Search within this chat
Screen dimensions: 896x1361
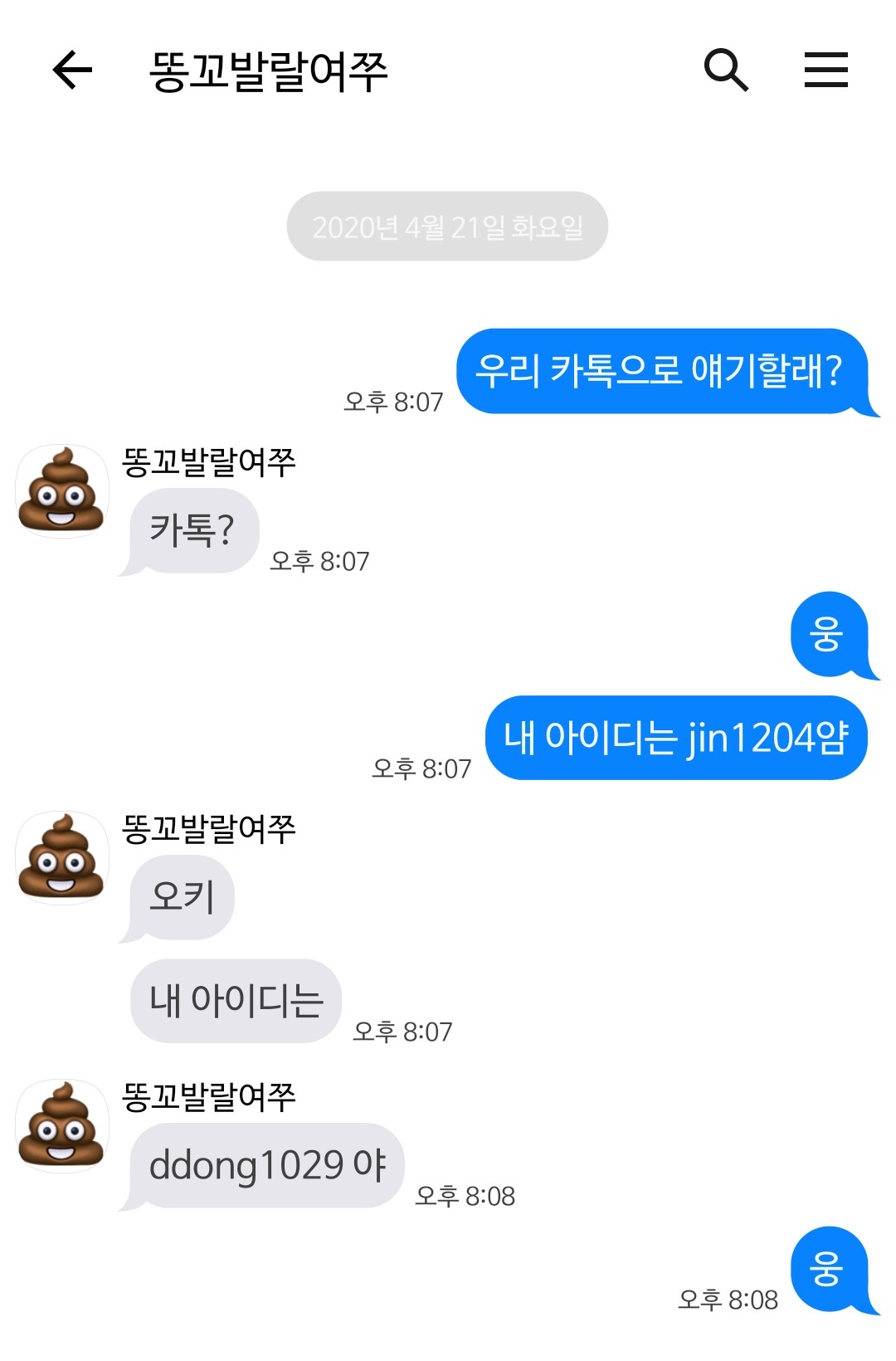[x=726, y=70]
